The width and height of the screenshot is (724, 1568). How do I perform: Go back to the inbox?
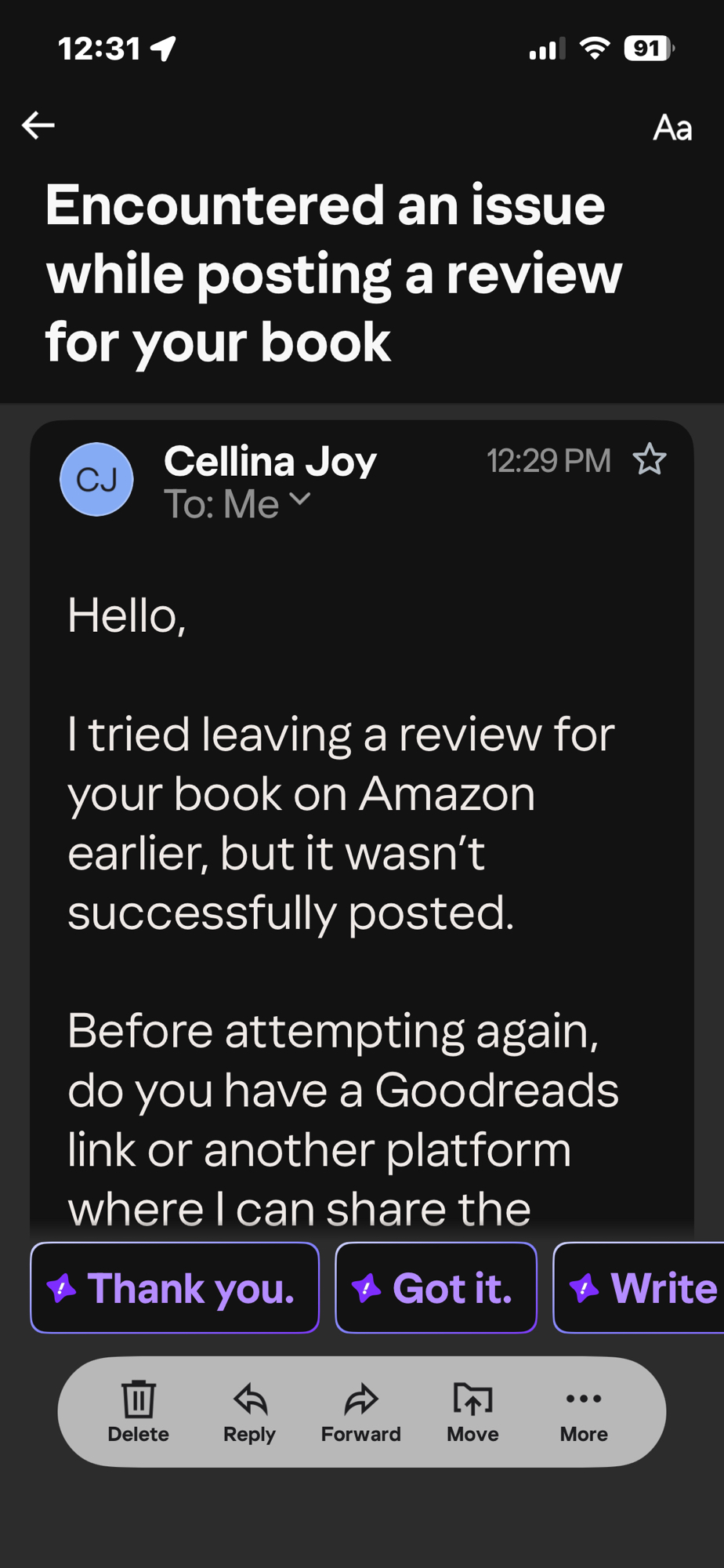tap(38, 125)
